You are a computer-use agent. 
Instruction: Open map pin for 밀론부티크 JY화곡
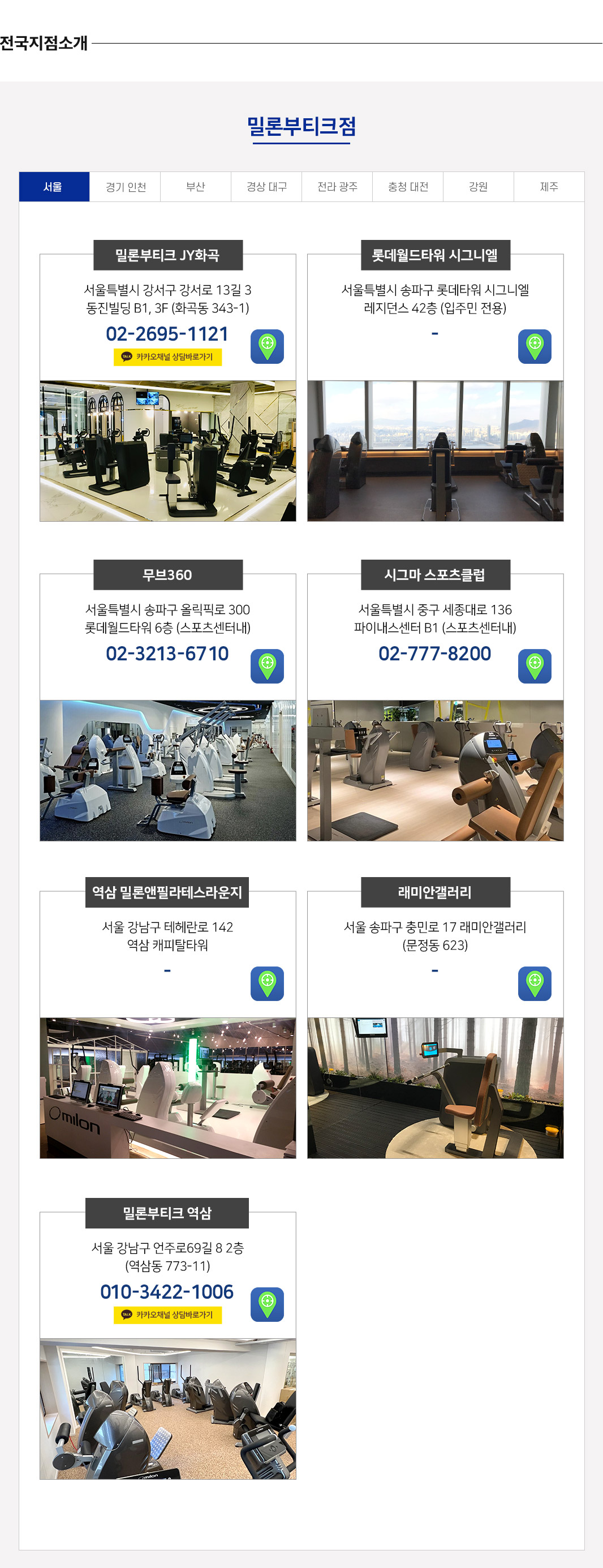267,346
